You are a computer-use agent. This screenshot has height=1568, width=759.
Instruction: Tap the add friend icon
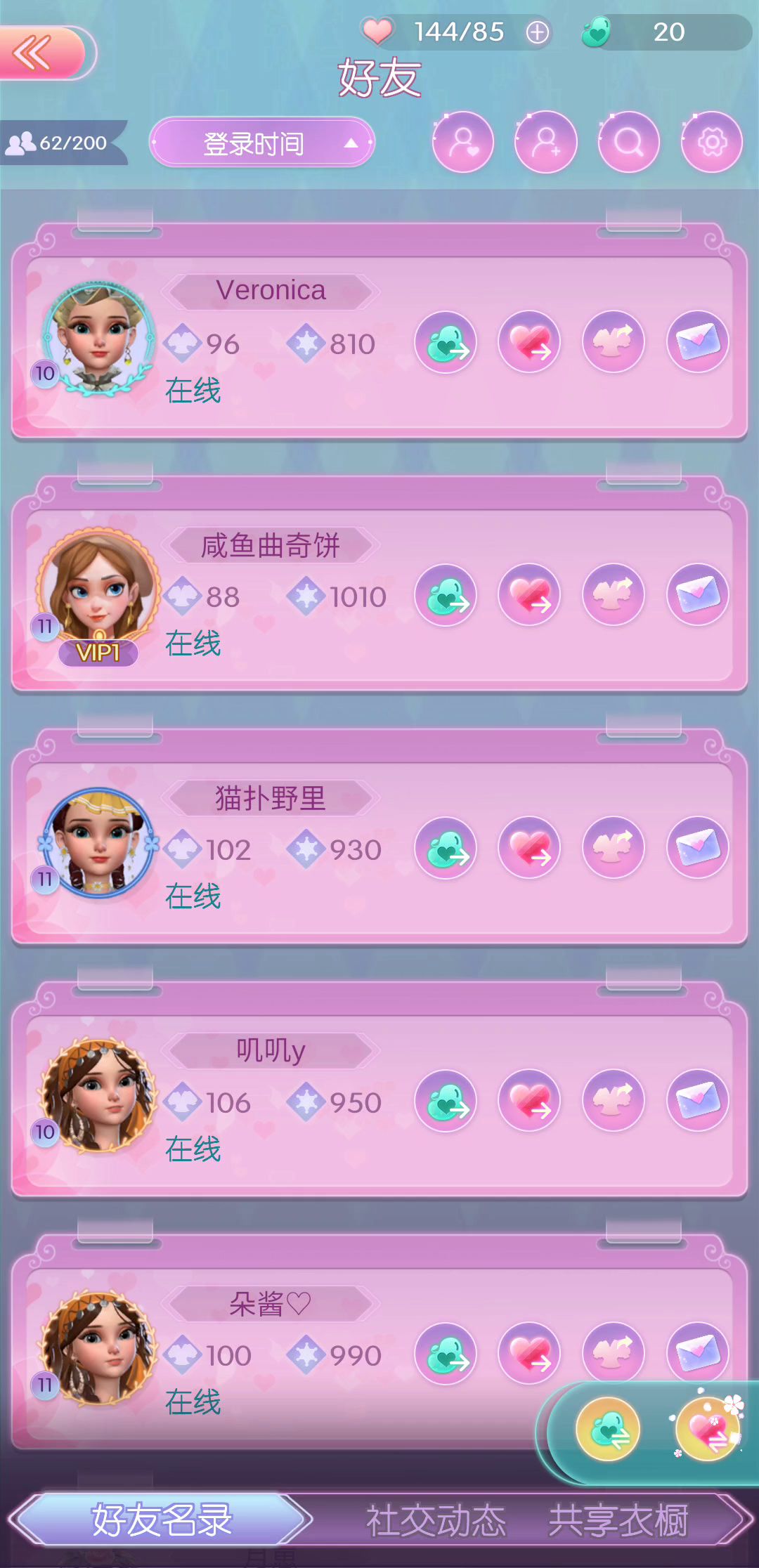click(x=545, y=142)
